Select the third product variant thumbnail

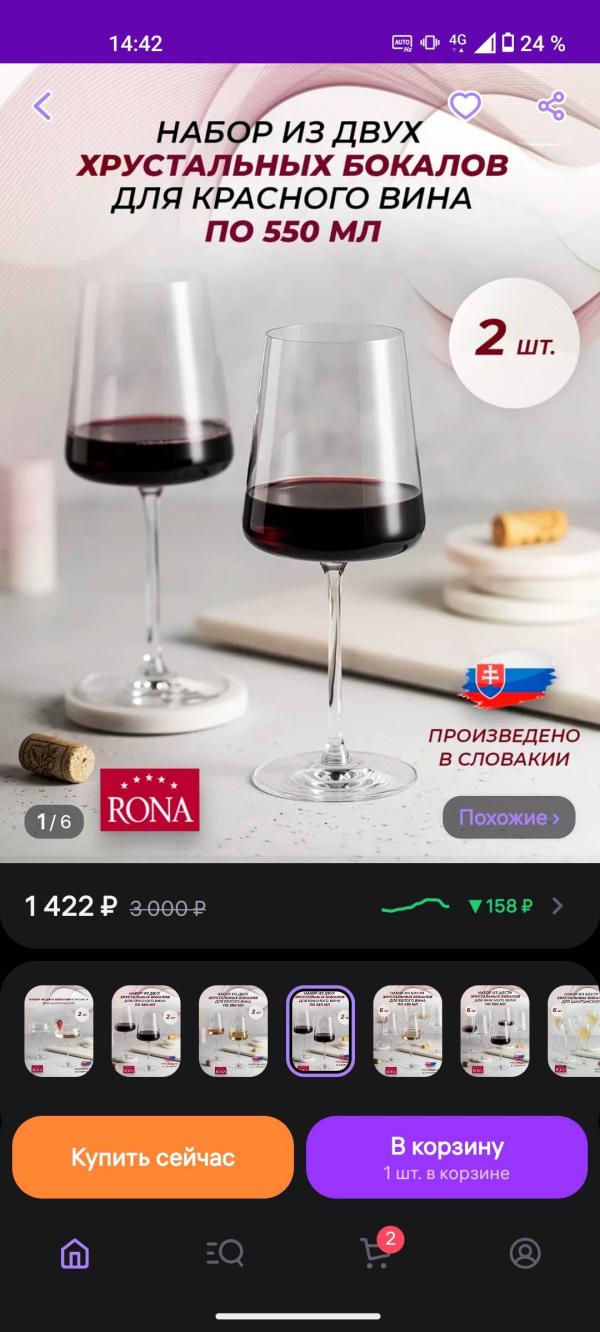[x=233, y=1031]
